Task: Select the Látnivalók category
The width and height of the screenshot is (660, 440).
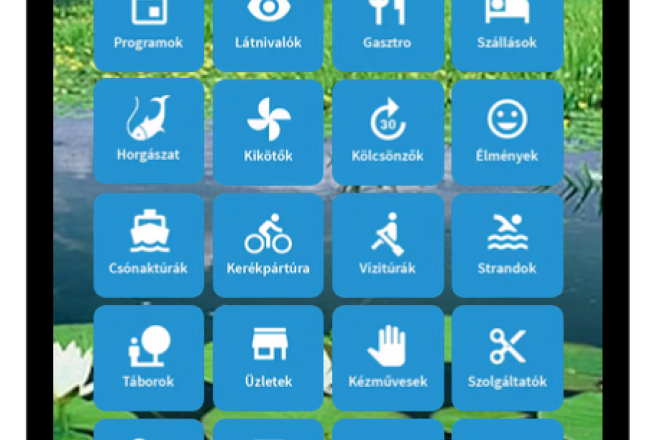Action: pyautogui.click(x=268, y=30)
